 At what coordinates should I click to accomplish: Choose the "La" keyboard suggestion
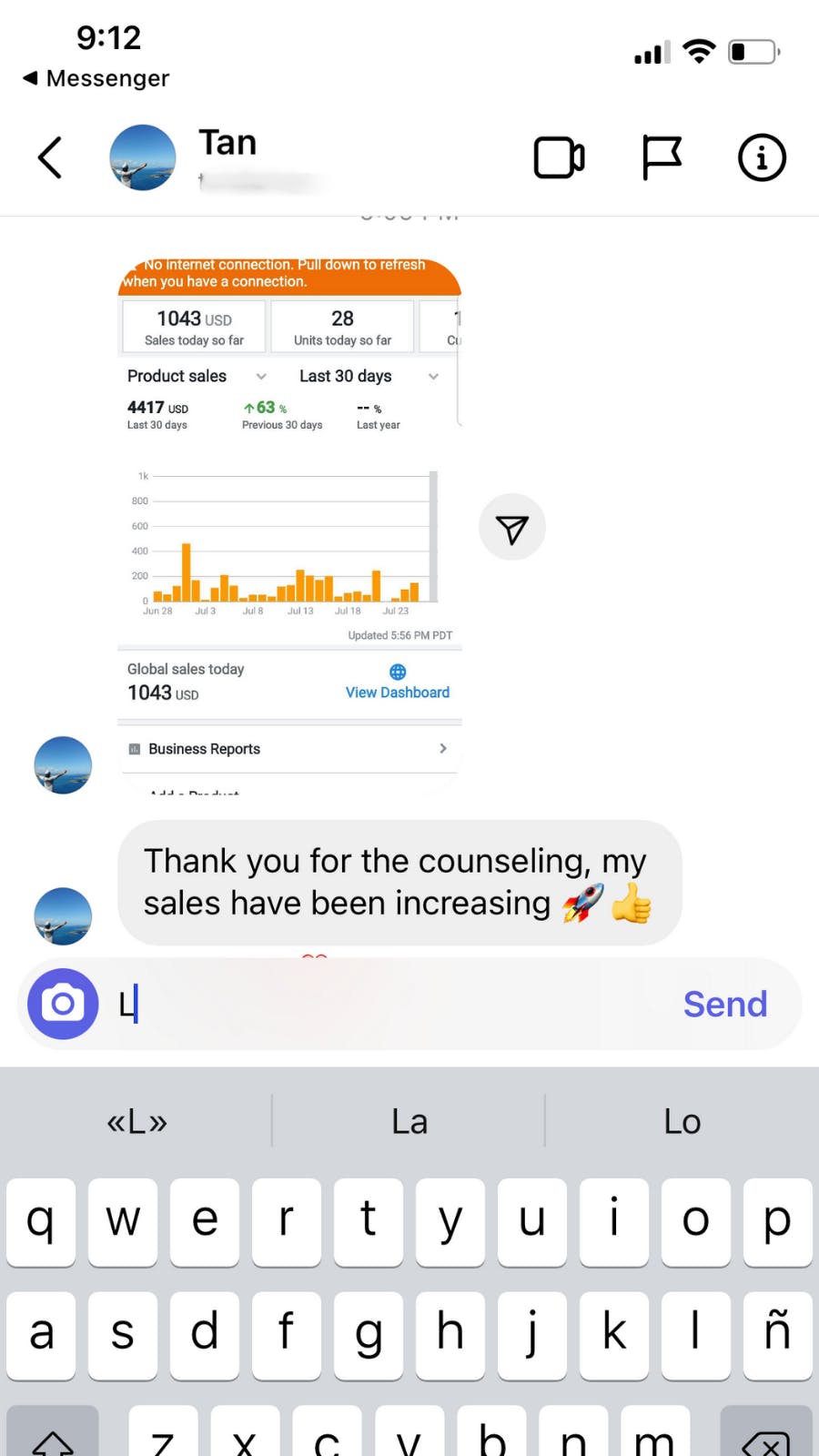click(409, 1122)
